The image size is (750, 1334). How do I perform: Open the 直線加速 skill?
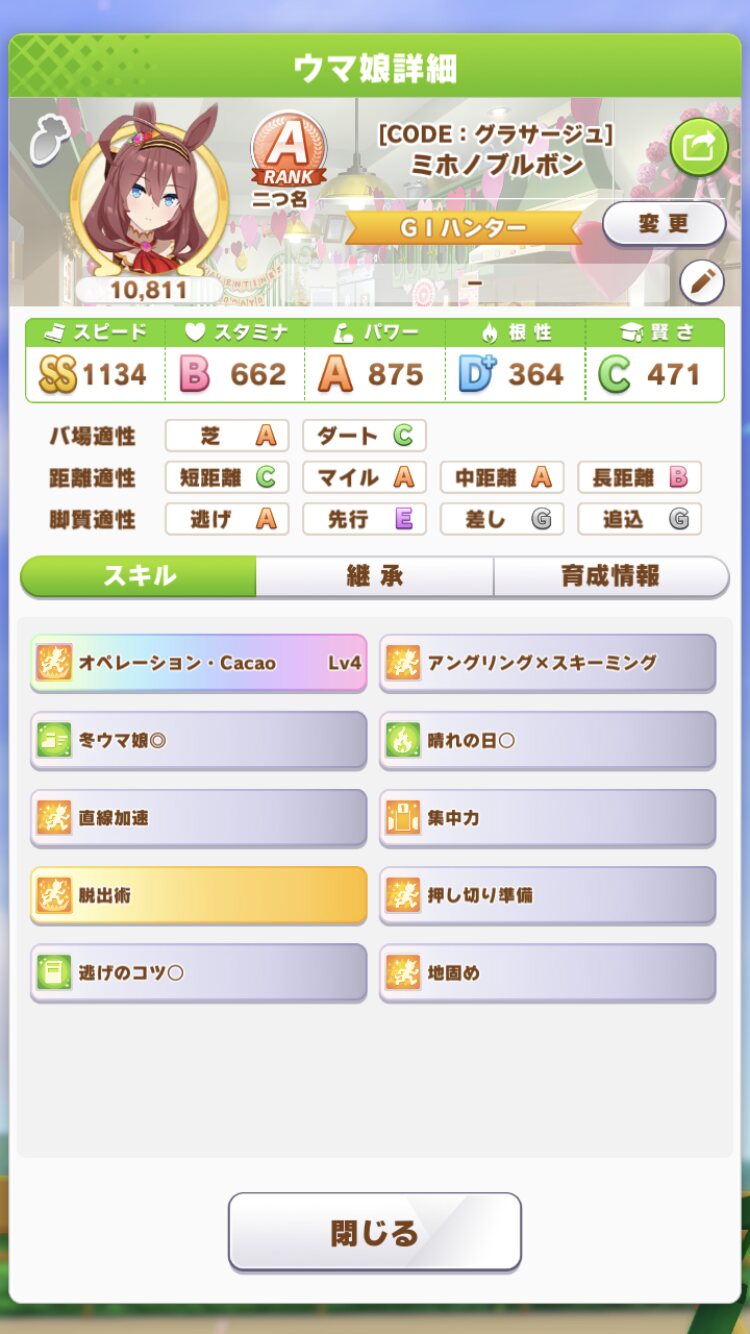[x=199, y=817]
